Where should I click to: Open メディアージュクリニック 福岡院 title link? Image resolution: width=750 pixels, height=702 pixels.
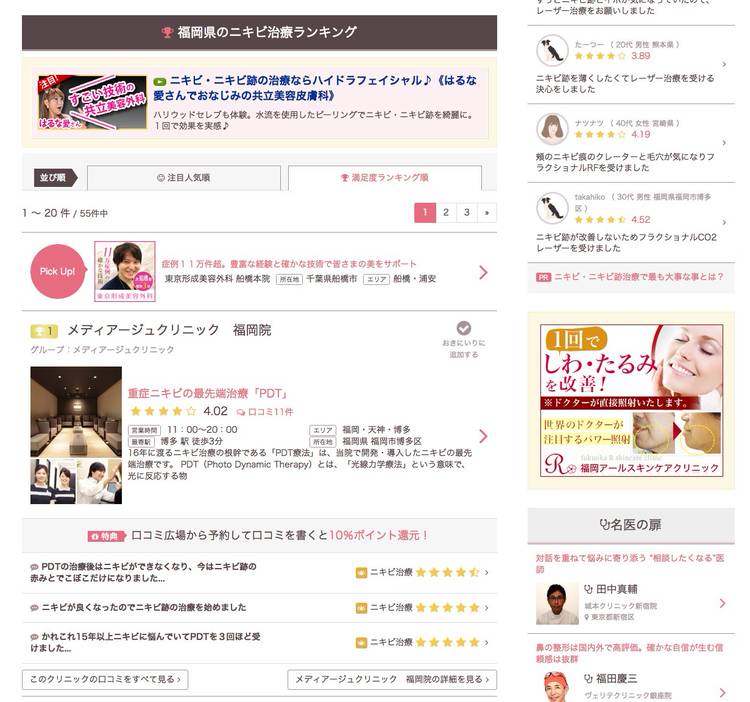168,330
